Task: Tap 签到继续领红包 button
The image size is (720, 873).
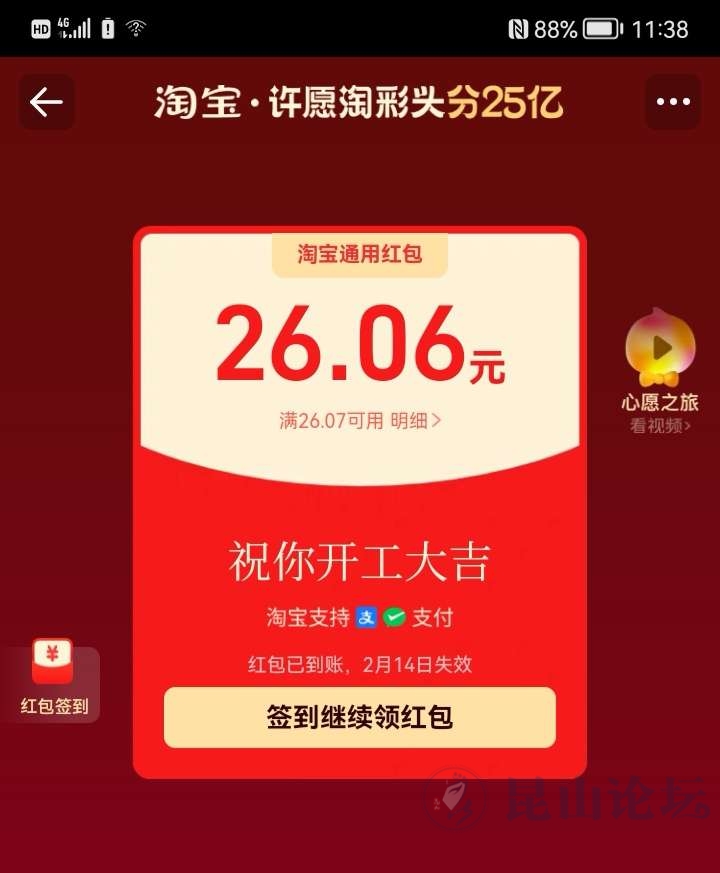Action: click(x=359, y=717)
